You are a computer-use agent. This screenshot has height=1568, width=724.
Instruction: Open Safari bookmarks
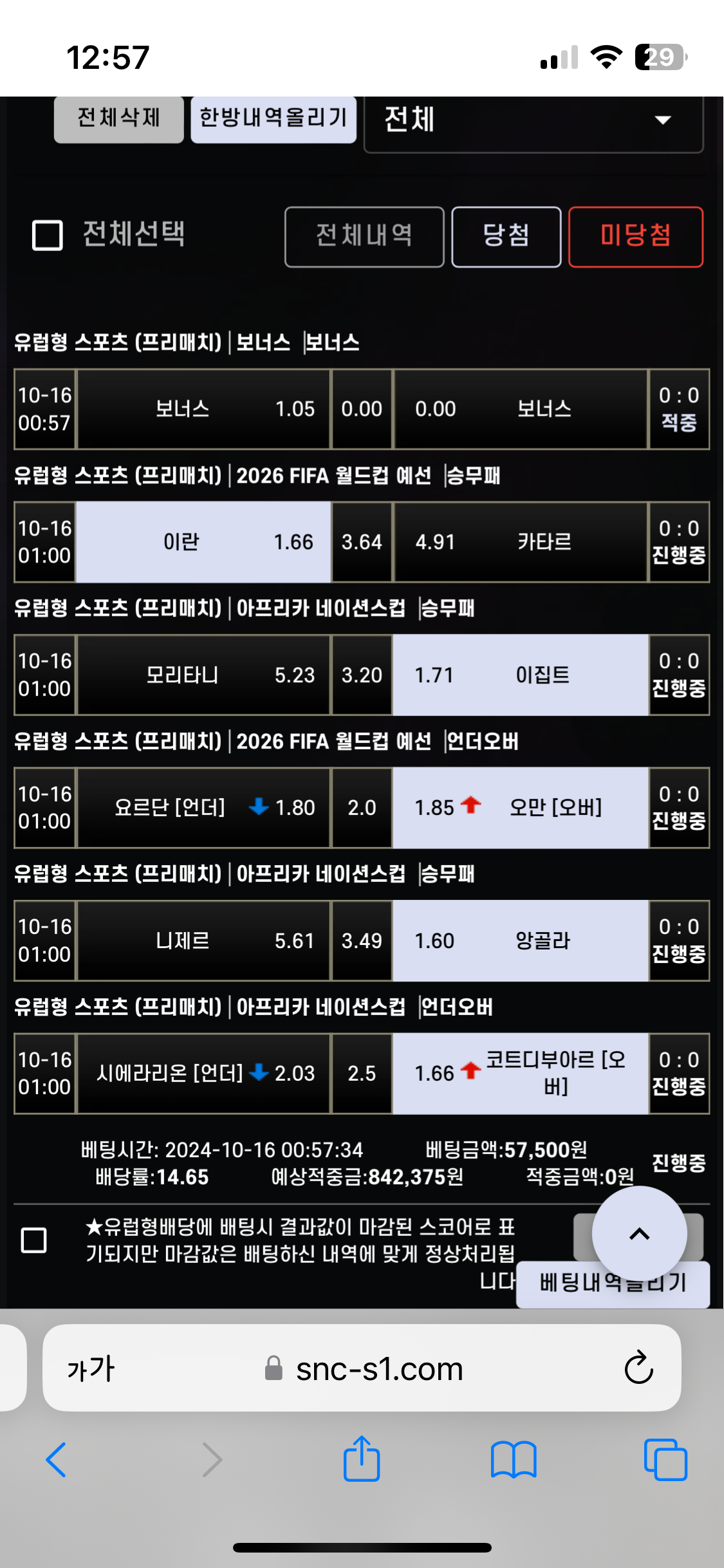tap(513, 1459)
